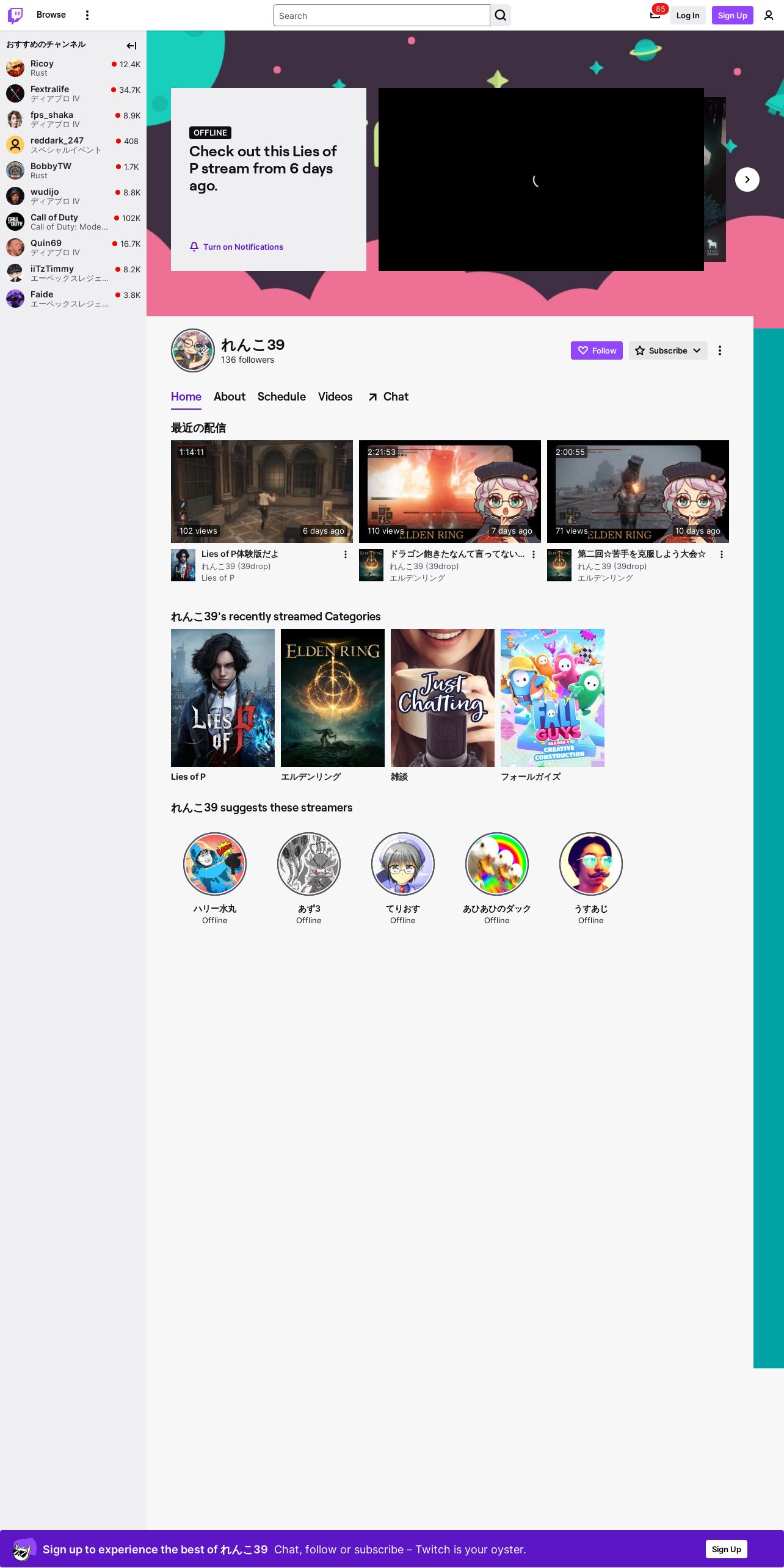This screenshot has width=784, height=1568.
Task: Tap Sign Up in the bottom banner
Action: [726, 1549]
